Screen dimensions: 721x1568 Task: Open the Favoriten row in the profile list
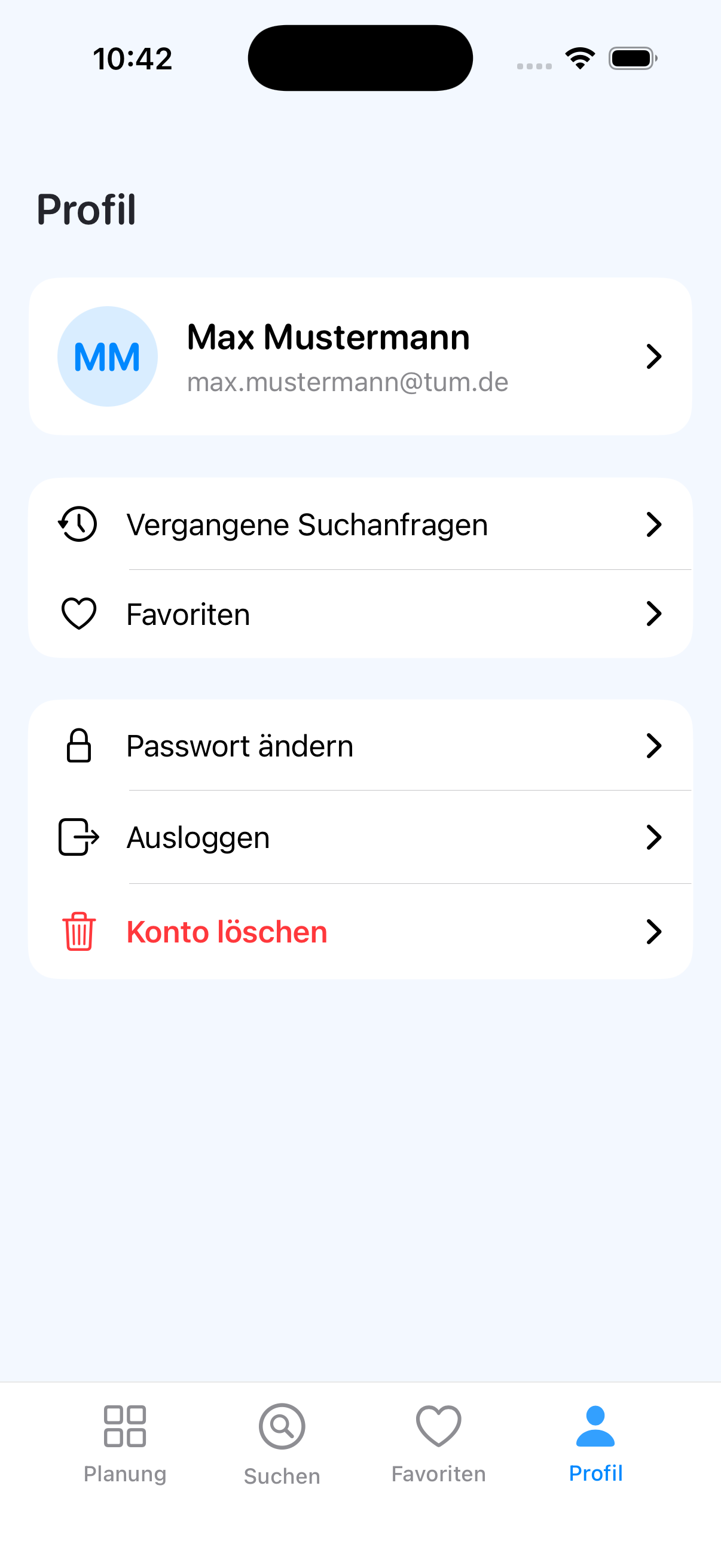(359, 614)
